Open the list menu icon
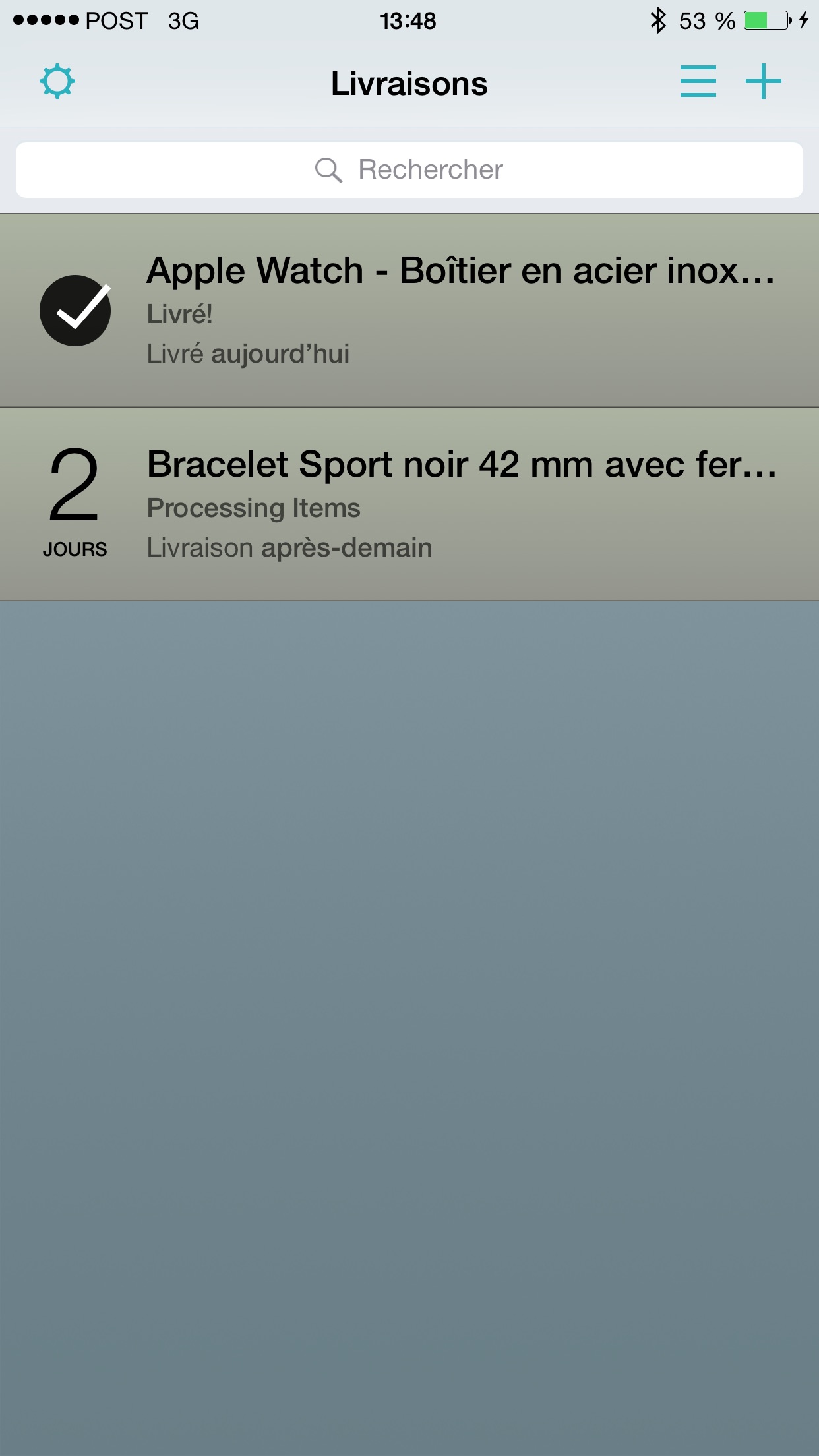Screen dimensions: 819x1456 point(698,82)
